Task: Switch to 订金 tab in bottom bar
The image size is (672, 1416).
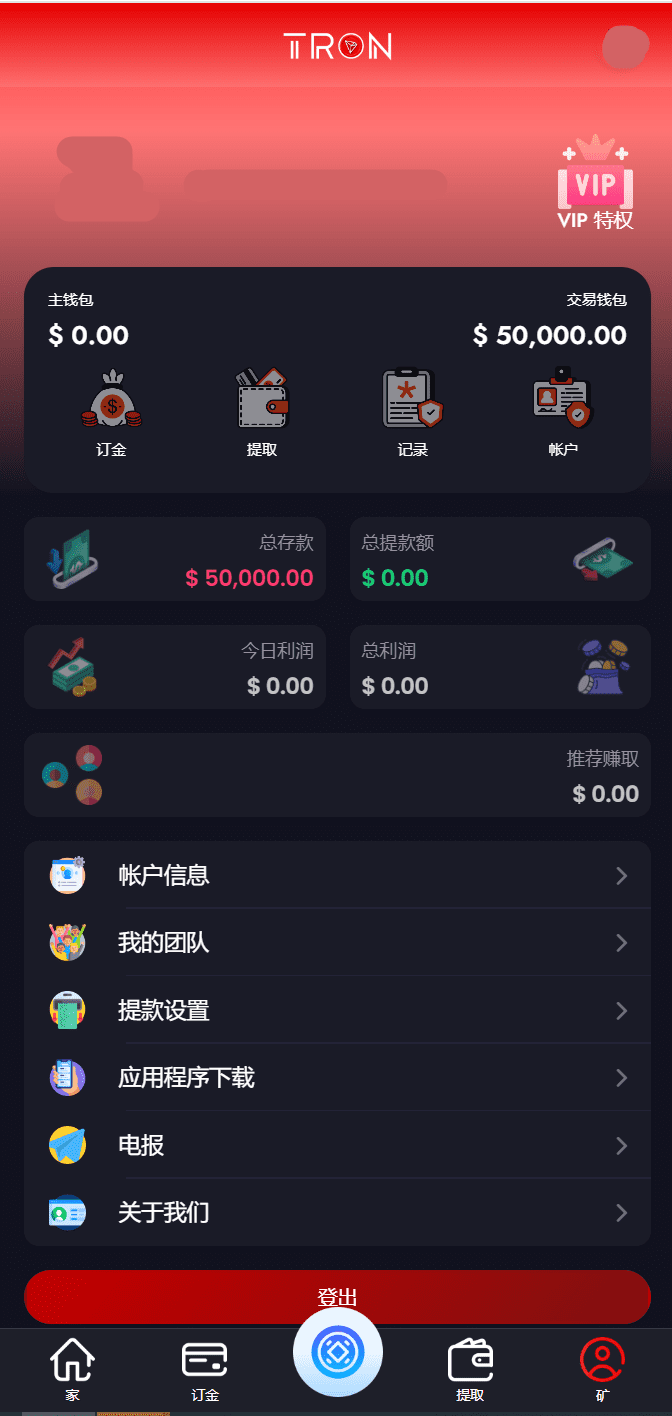Action: coord(204,1369)
